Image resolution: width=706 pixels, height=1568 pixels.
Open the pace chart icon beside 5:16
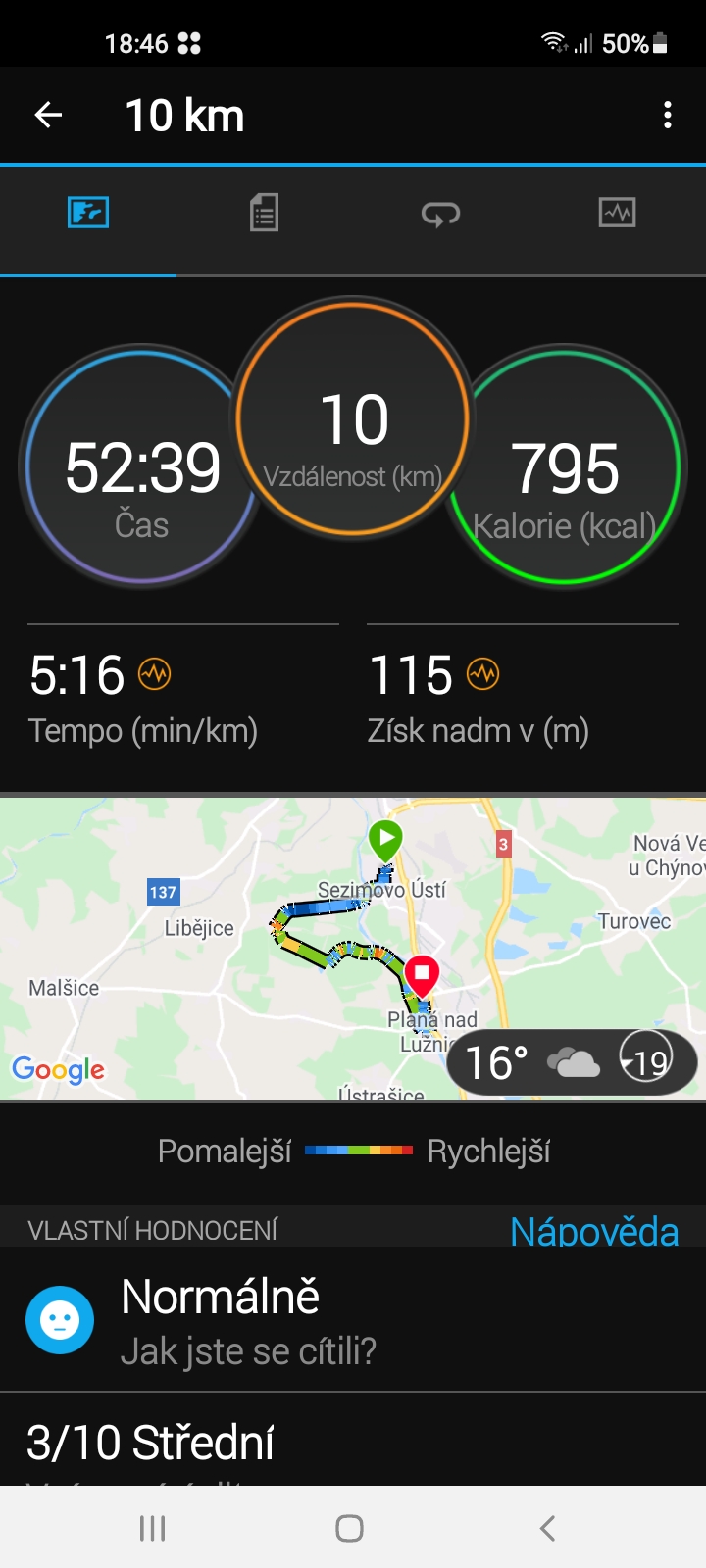(x=155, y=674)
